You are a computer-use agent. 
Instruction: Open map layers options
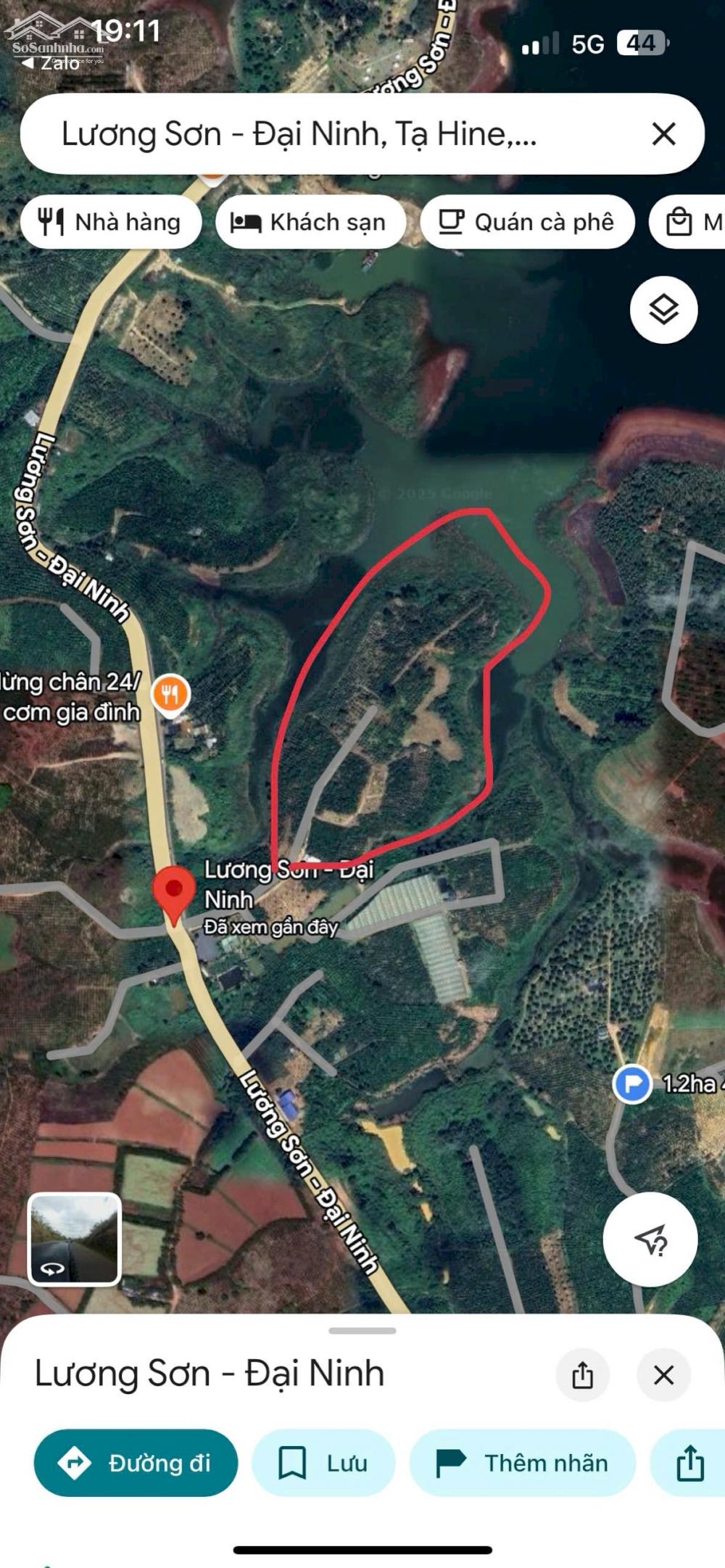[663, 310]
